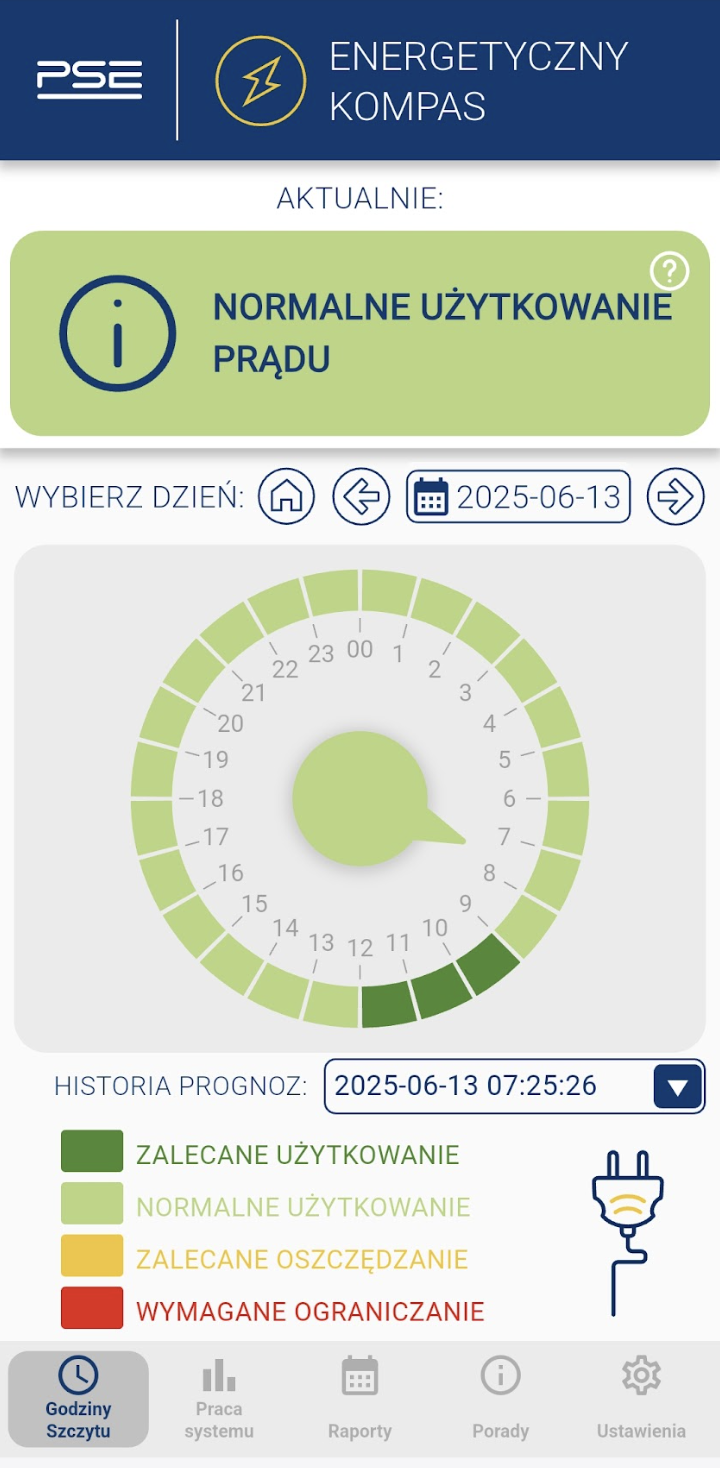Open Ustawienia settings tab
720x1468 pixels.
tap(641, 1399)
